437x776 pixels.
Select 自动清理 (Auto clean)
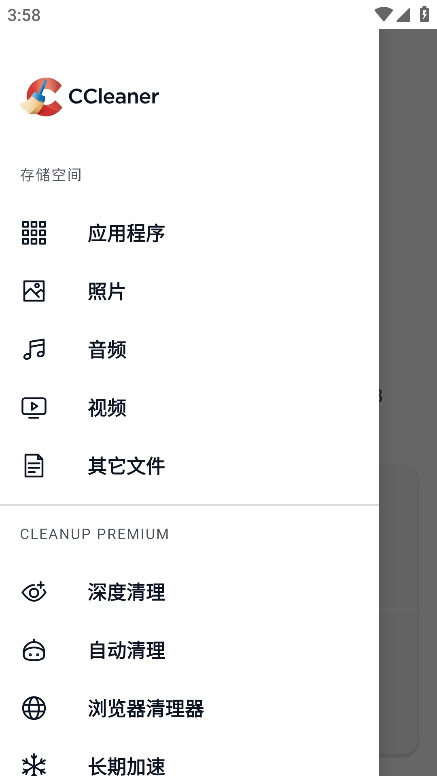click(190, 650)
